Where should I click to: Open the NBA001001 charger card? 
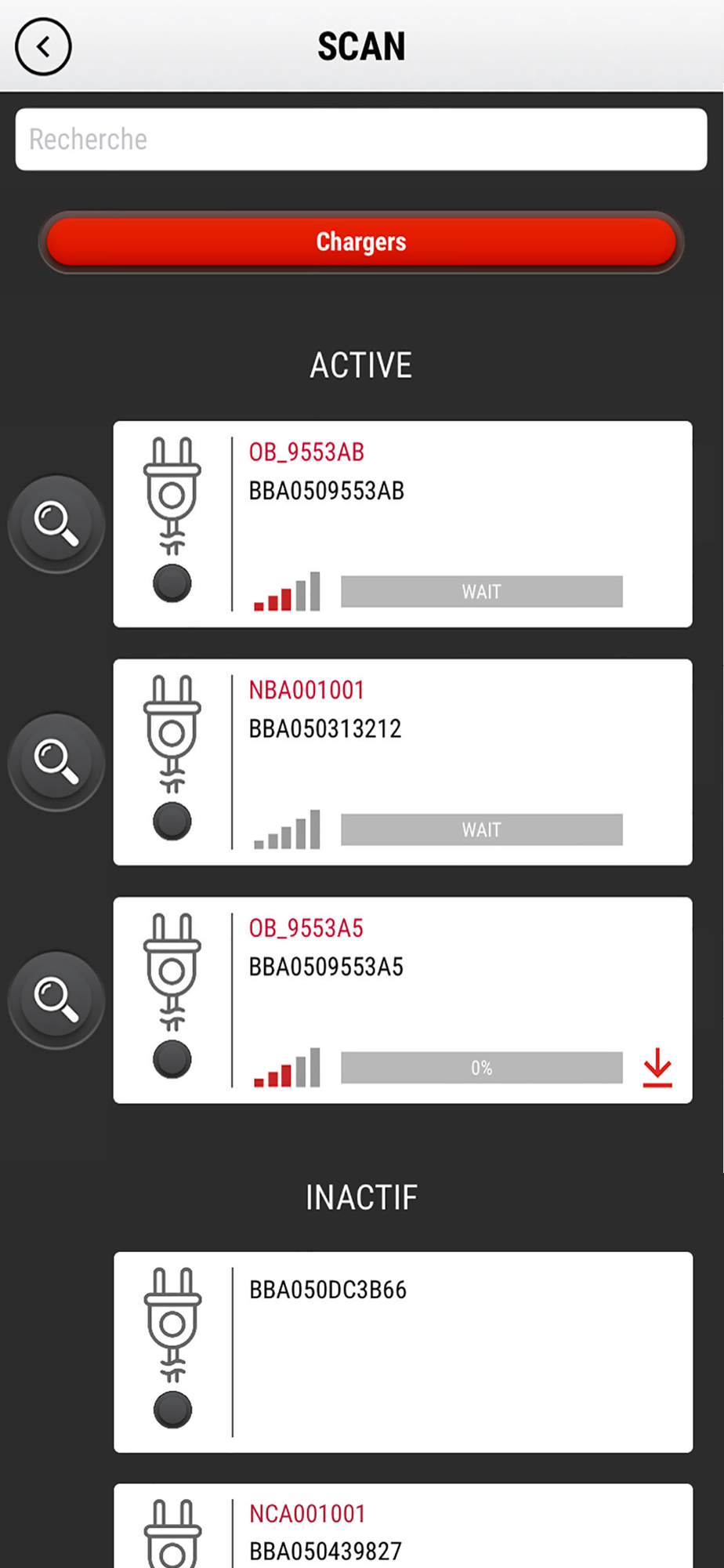coord(403,762)
